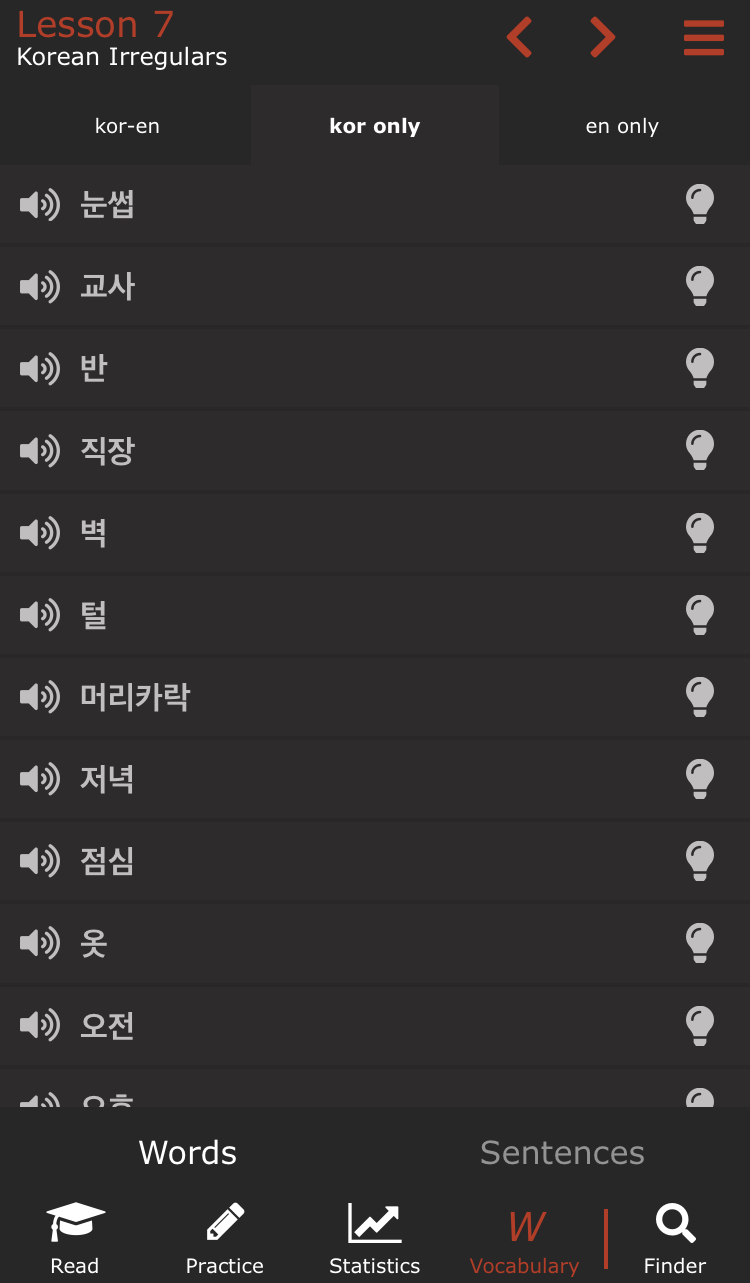
Task: Switch to the en only tab
Action: point(622,126)
